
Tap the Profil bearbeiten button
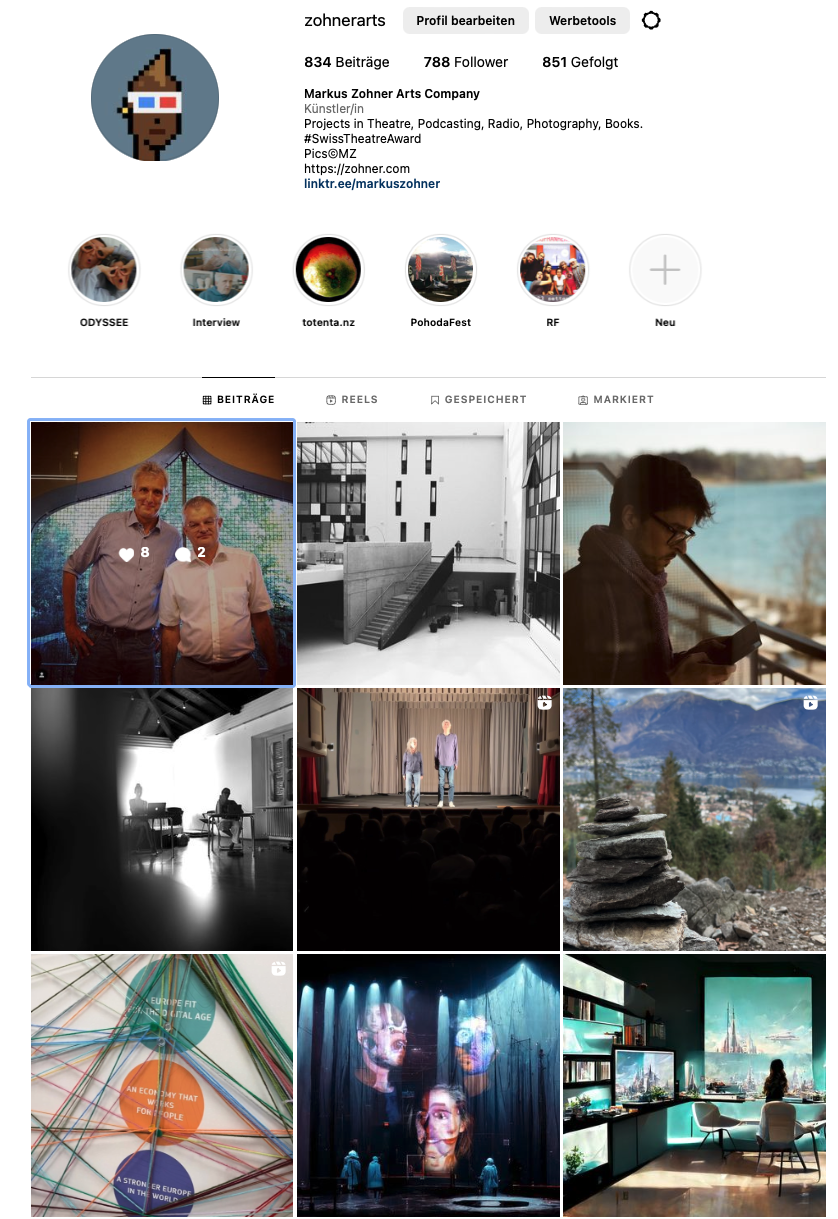coord(465,21)
